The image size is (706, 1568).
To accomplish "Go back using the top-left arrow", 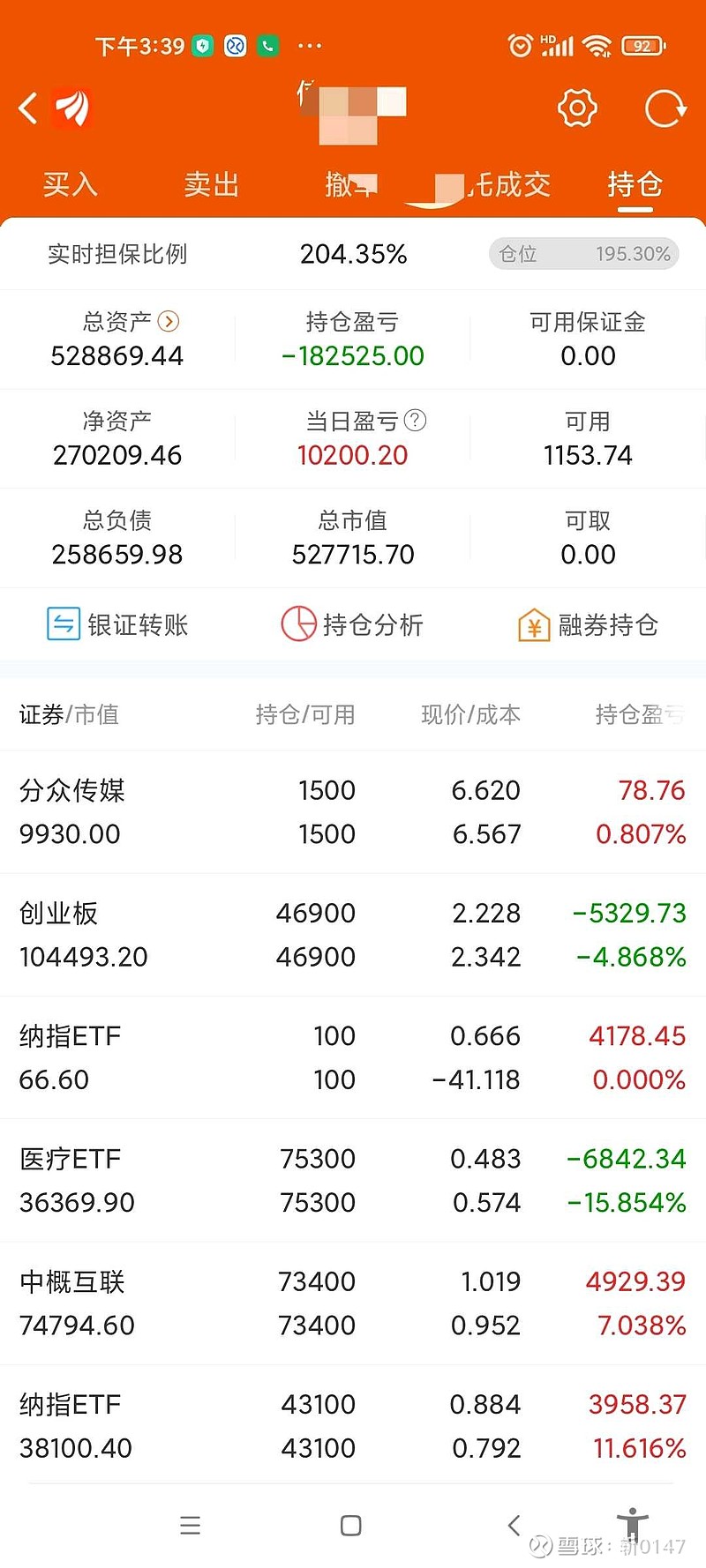I will (x=28, y=108).
